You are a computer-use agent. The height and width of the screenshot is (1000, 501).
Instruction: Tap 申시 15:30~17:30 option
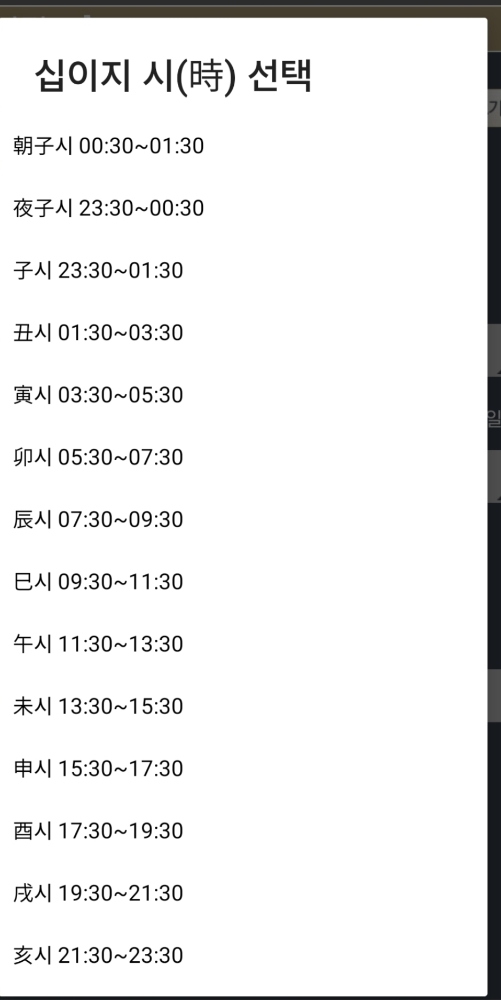click(243, 769)
